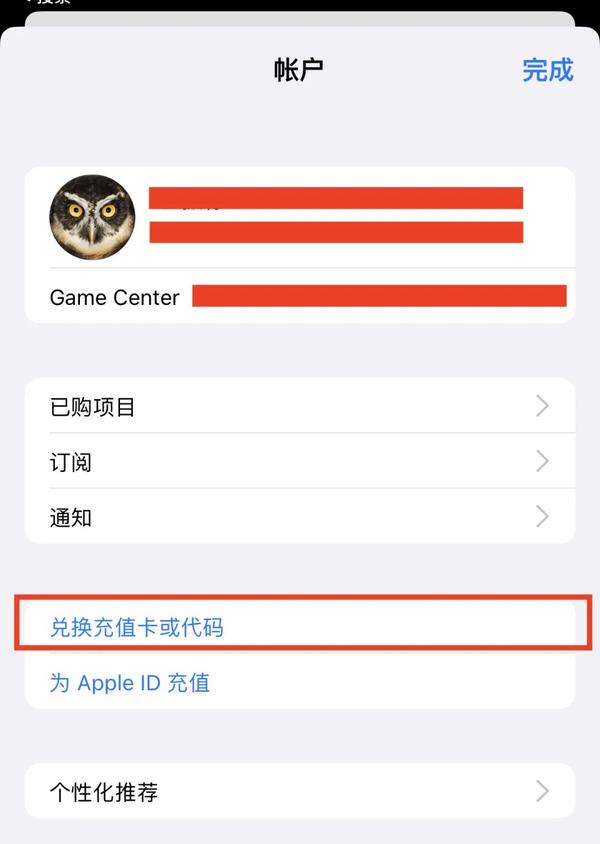Open the Apple ID profile row with owl avatar
The width and height of the screenshot is (600, 844).
300,217
